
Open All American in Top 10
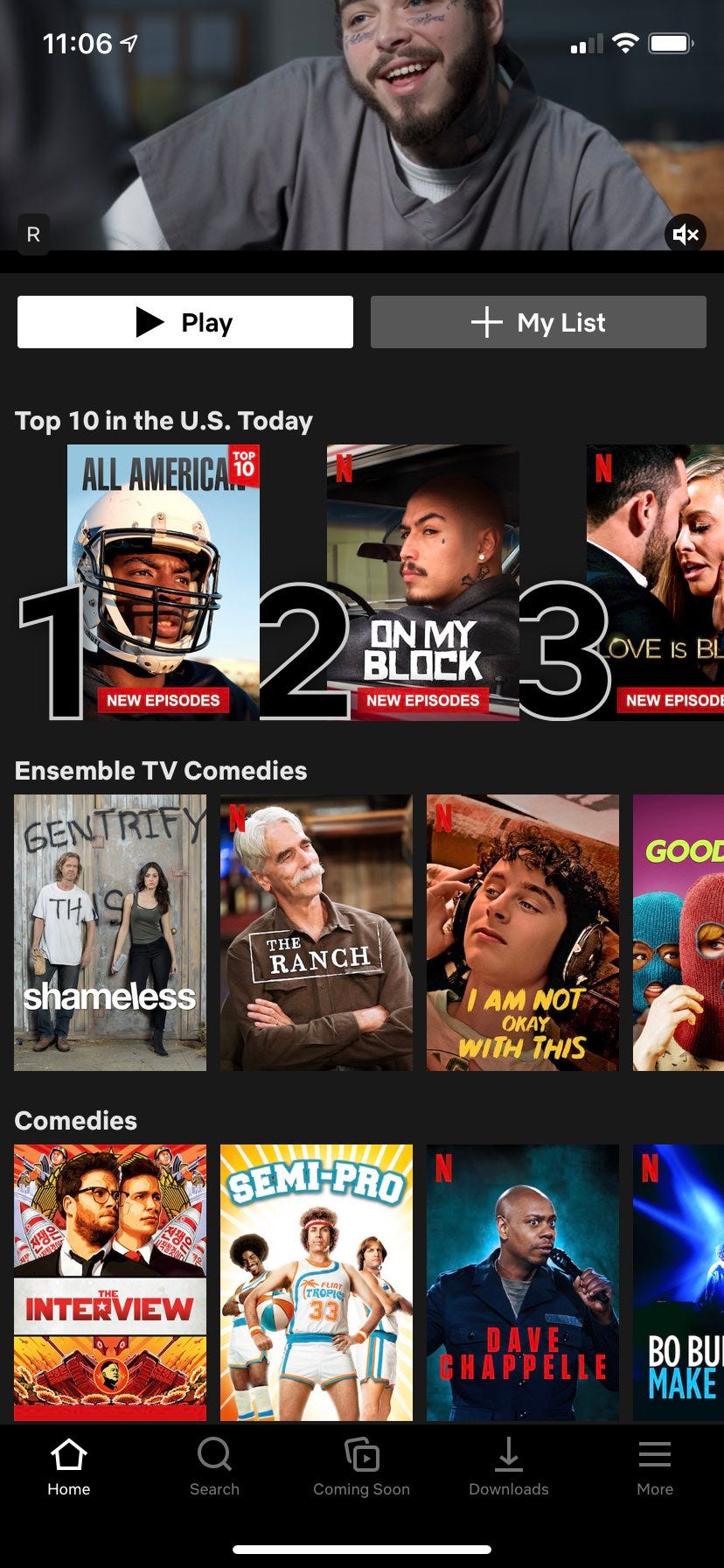(x=164, y=582)
